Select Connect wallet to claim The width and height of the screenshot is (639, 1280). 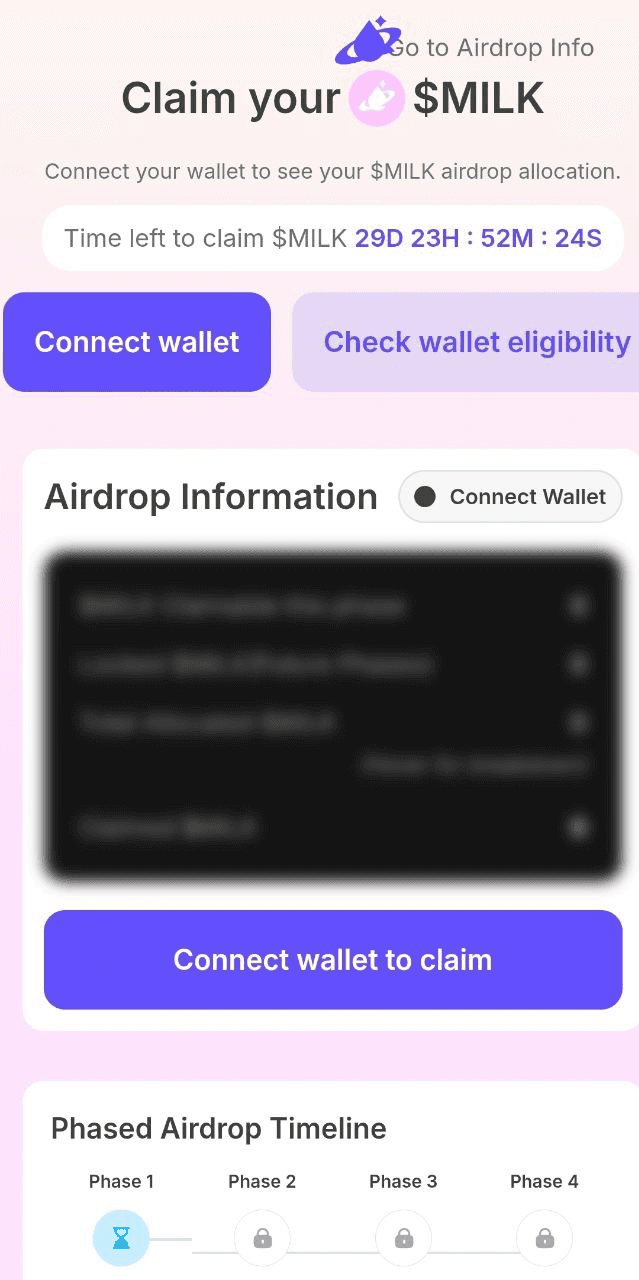[x=333, y=960]
